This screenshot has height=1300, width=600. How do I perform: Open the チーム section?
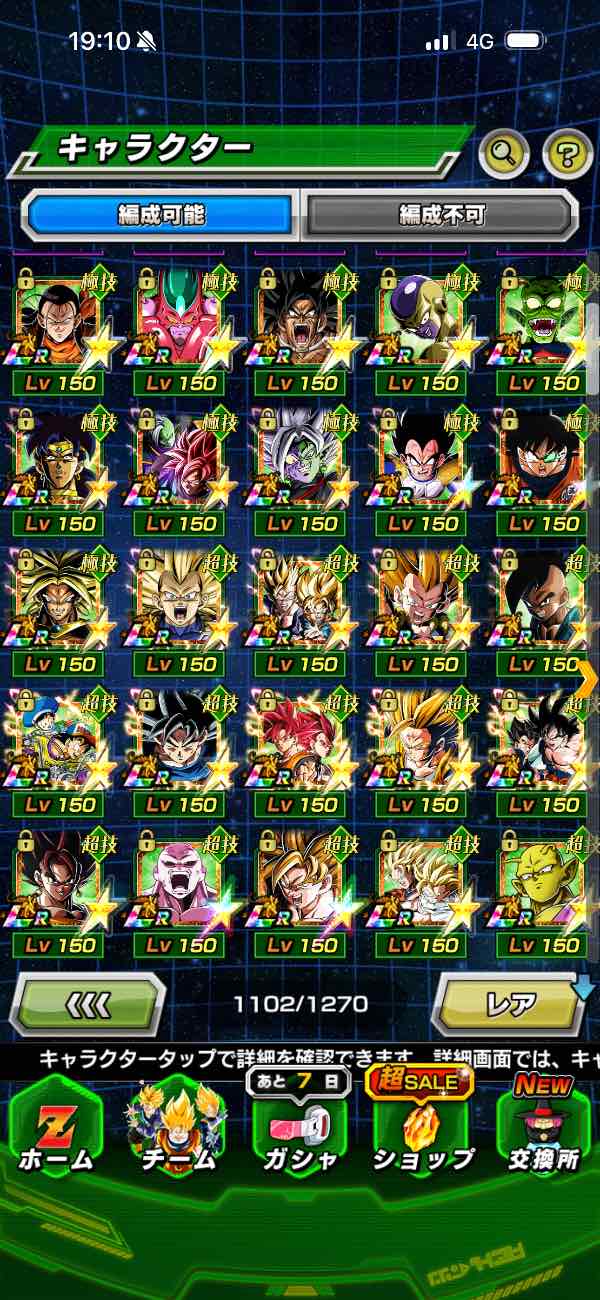(176, 1130)
